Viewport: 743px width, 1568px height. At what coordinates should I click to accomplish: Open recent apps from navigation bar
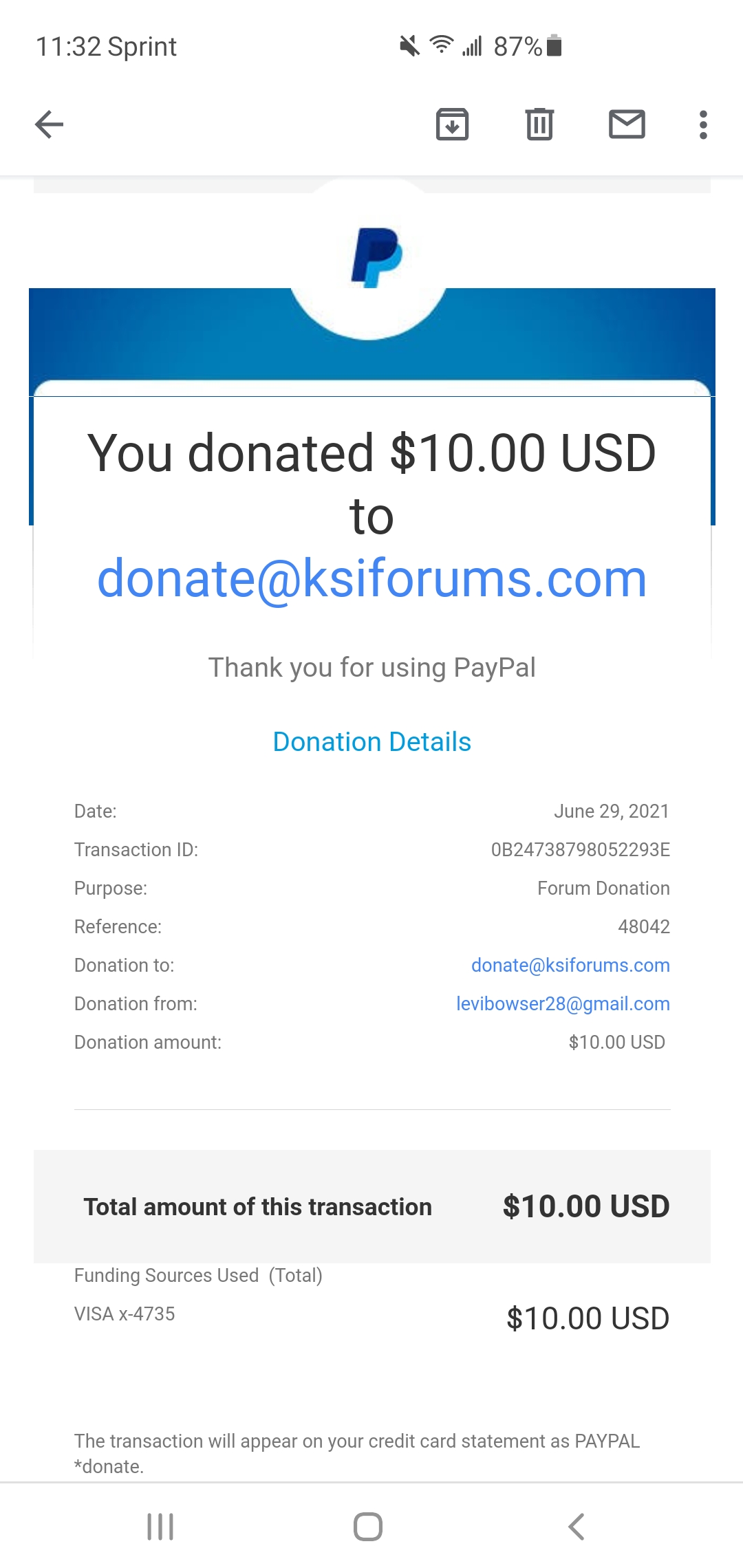160,1526
